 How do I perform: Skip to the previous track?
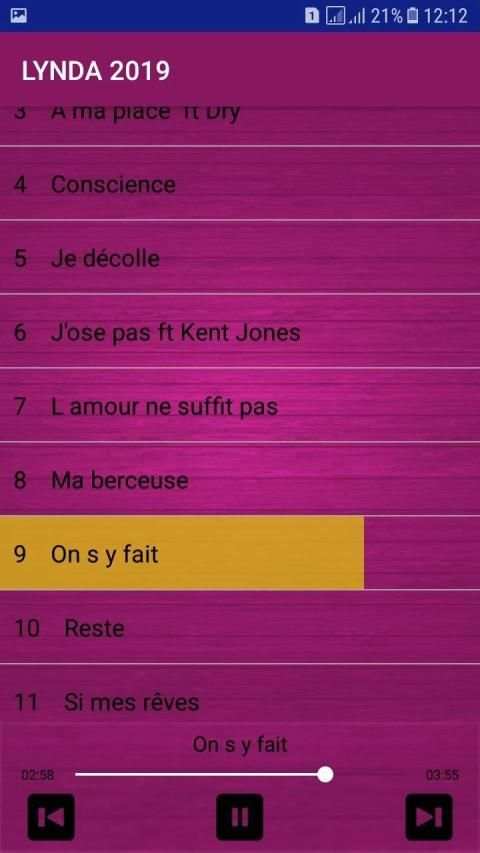point(51,817)
